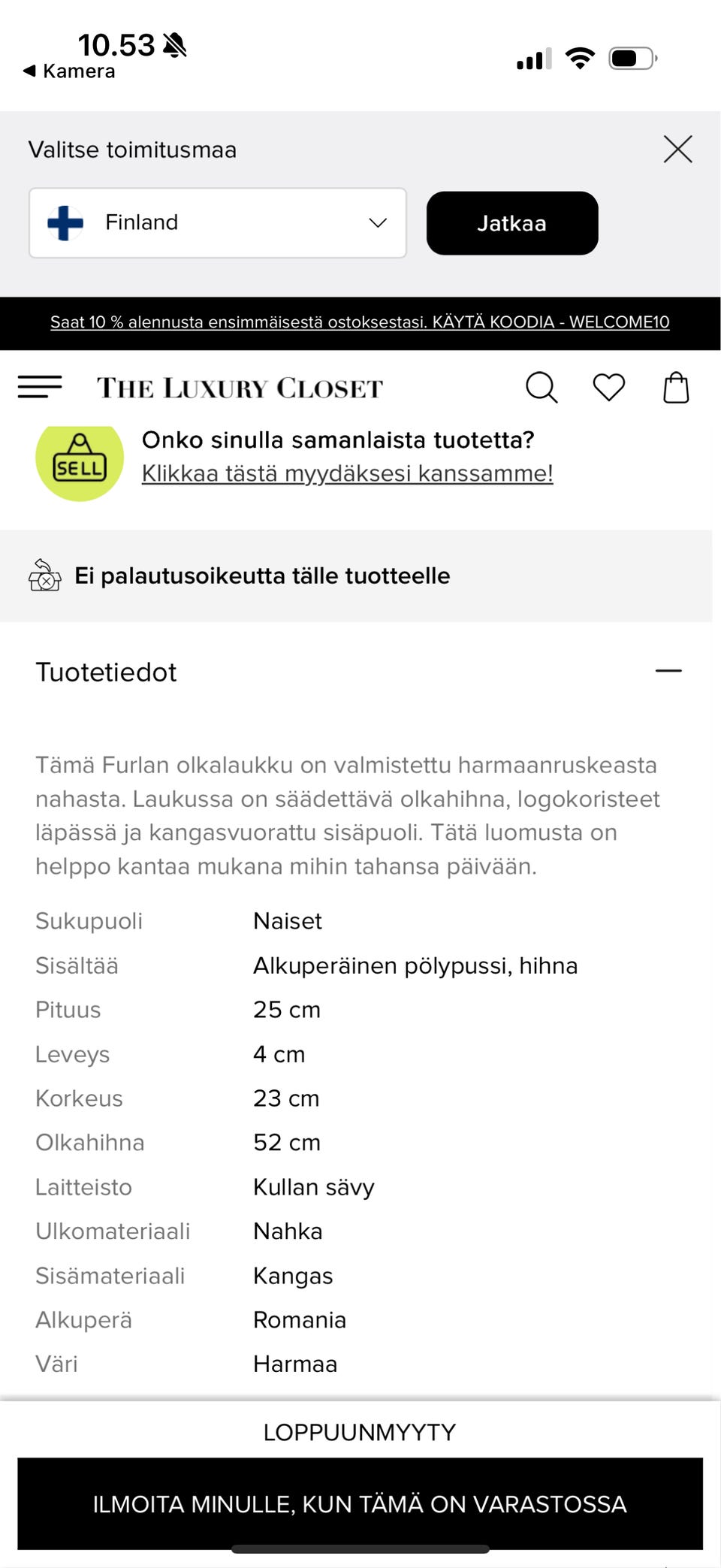Open the wishlist heart icon
Screen dimensions: 721x1568
click(x=608, y=388)
